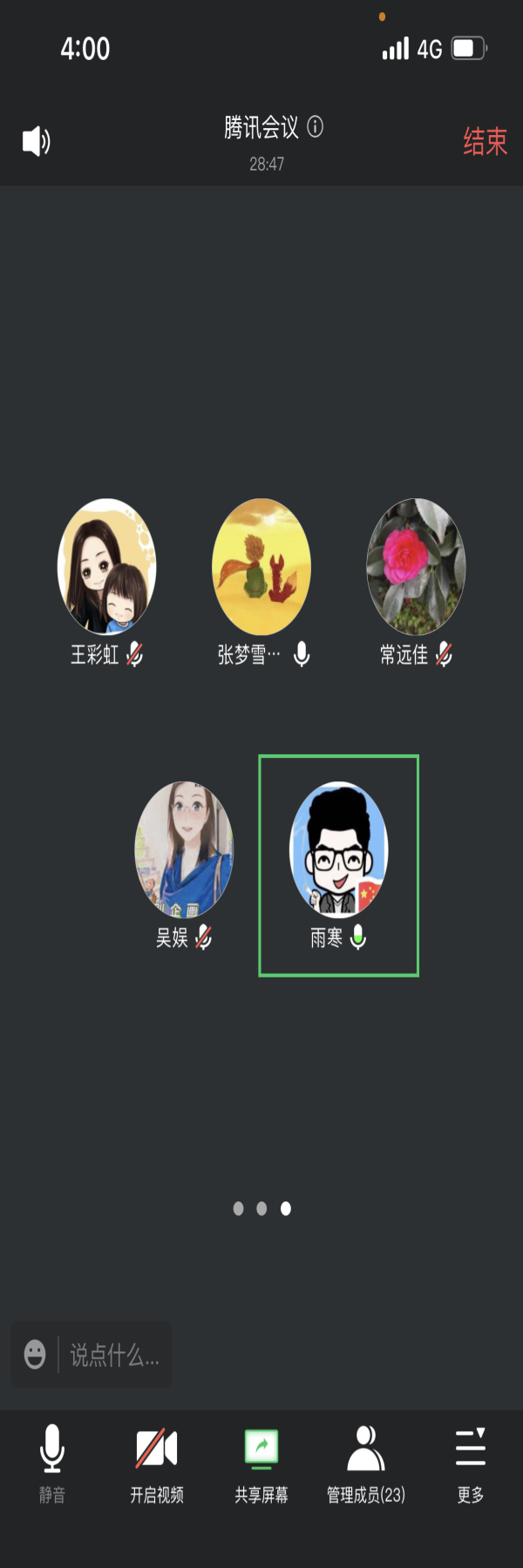The height and width of the screenshot is (1568, 523).
Task: Tap the 说点什么 chat input field
Action: pyautogui.click(x=114, y=1355)
